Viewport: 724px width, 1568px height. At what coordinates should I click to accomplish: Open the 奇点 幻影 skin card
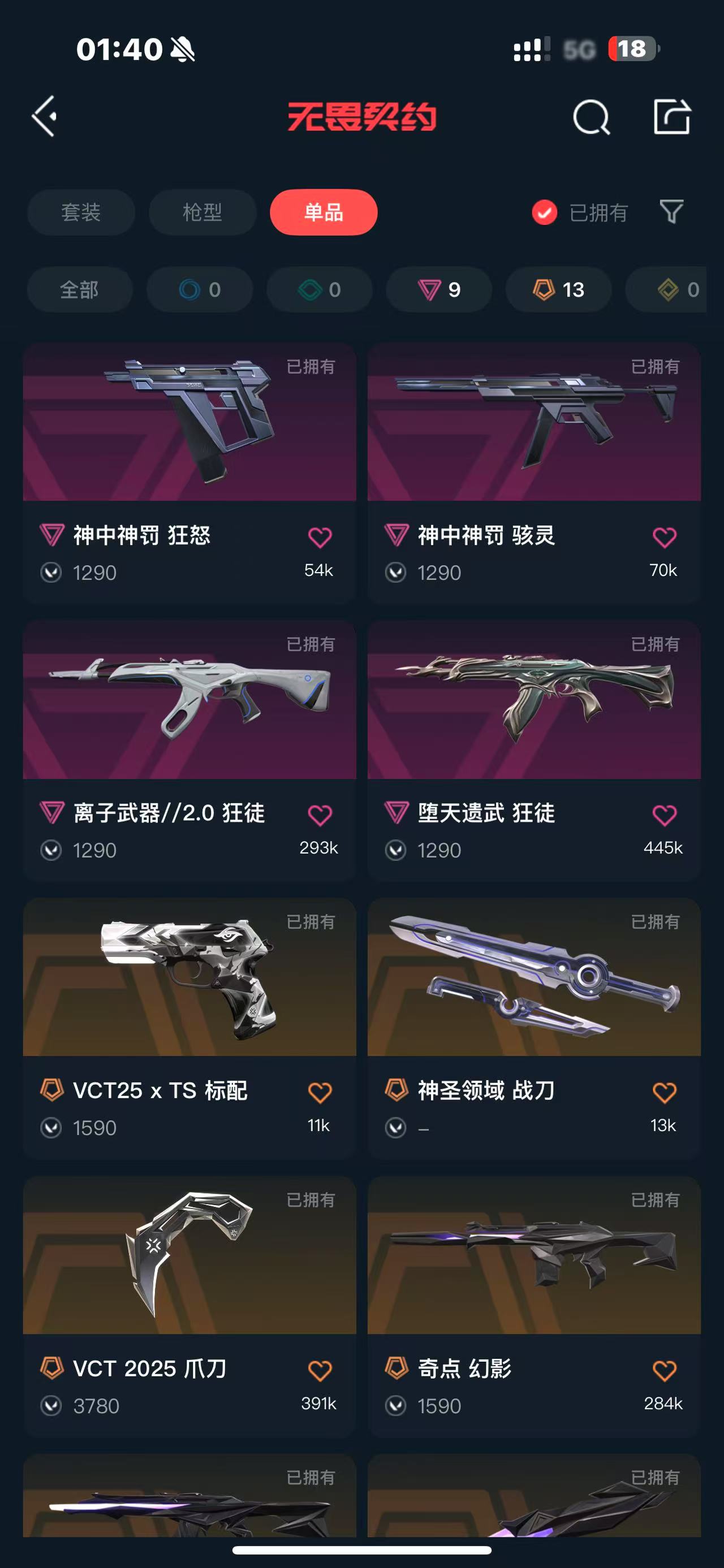[x=534, y=1255]
